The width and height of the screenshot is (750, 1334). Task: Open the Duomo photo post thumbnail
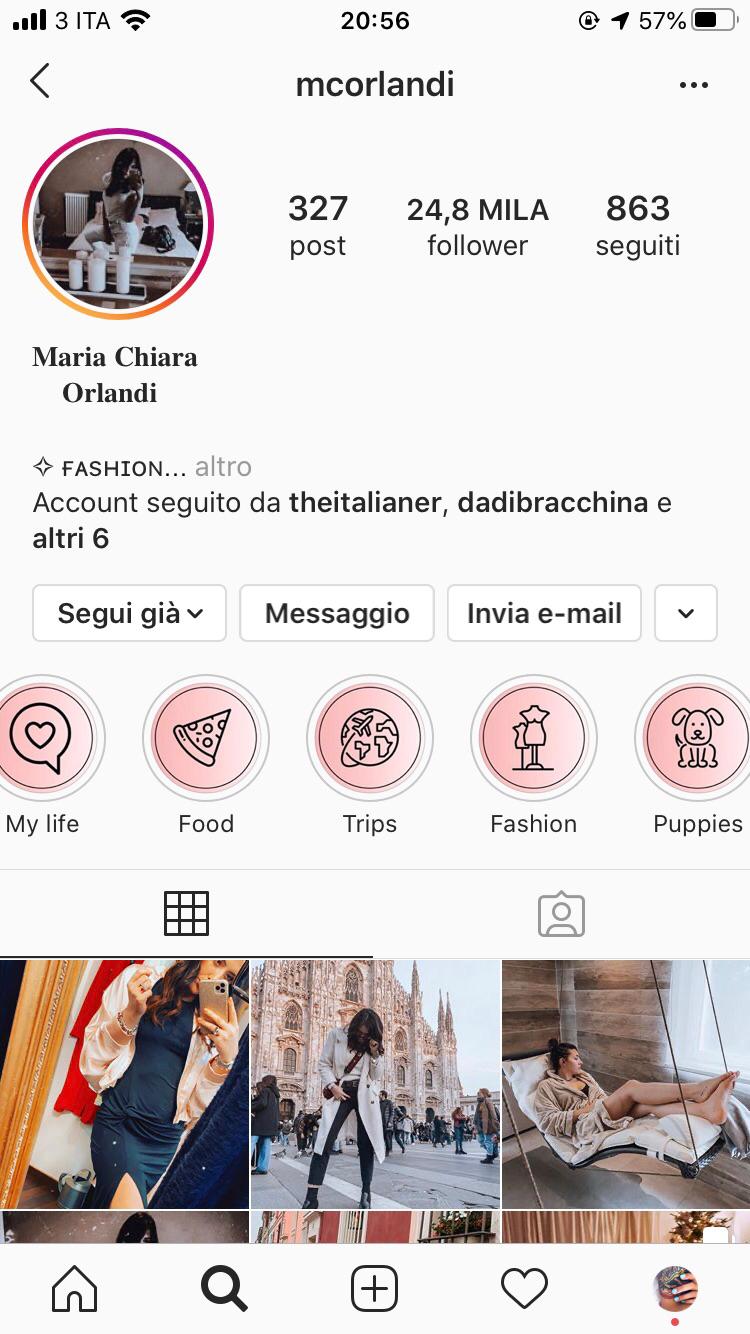pos(374,1080)
